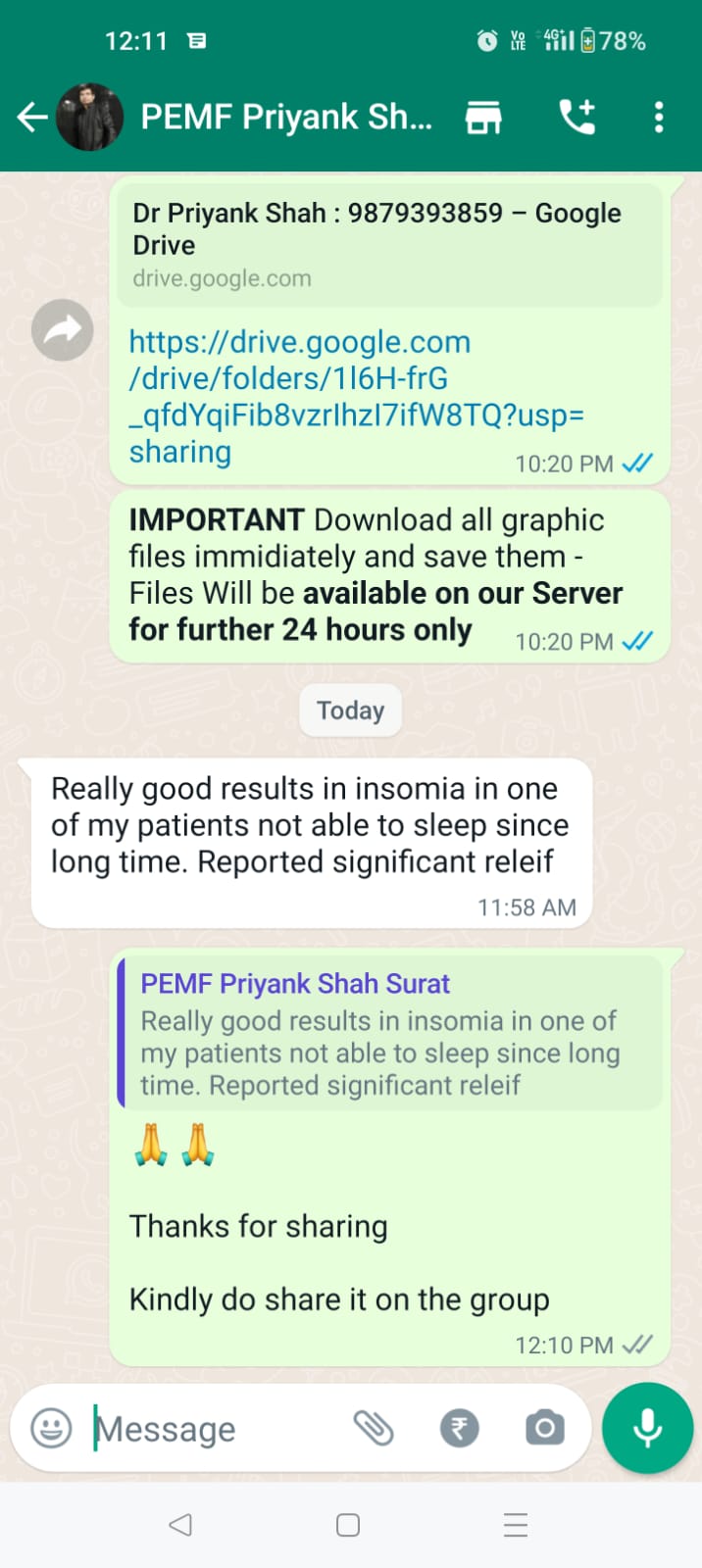
Task: Go back to the chats list
Action: click(32, 118)
